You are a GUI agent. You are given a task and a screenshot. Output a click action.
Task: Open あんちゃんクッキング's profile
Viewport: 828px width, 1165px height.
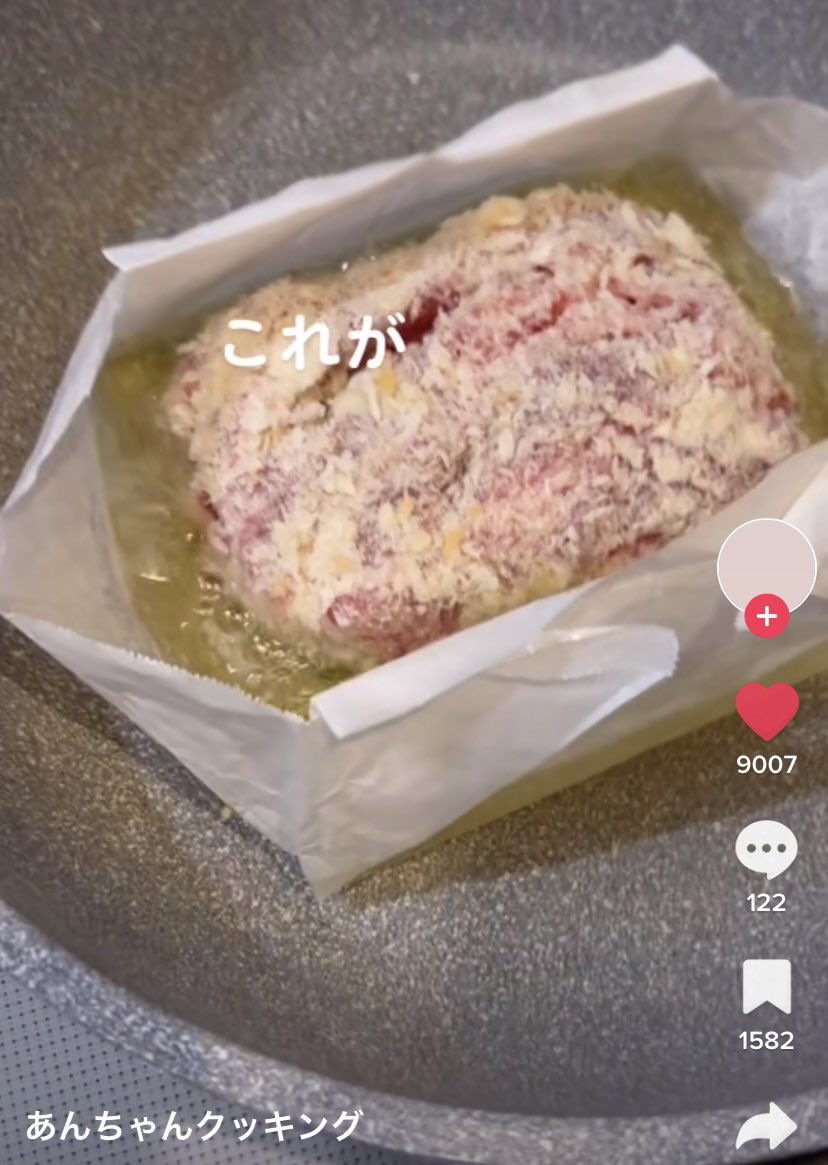[193, 1126]
